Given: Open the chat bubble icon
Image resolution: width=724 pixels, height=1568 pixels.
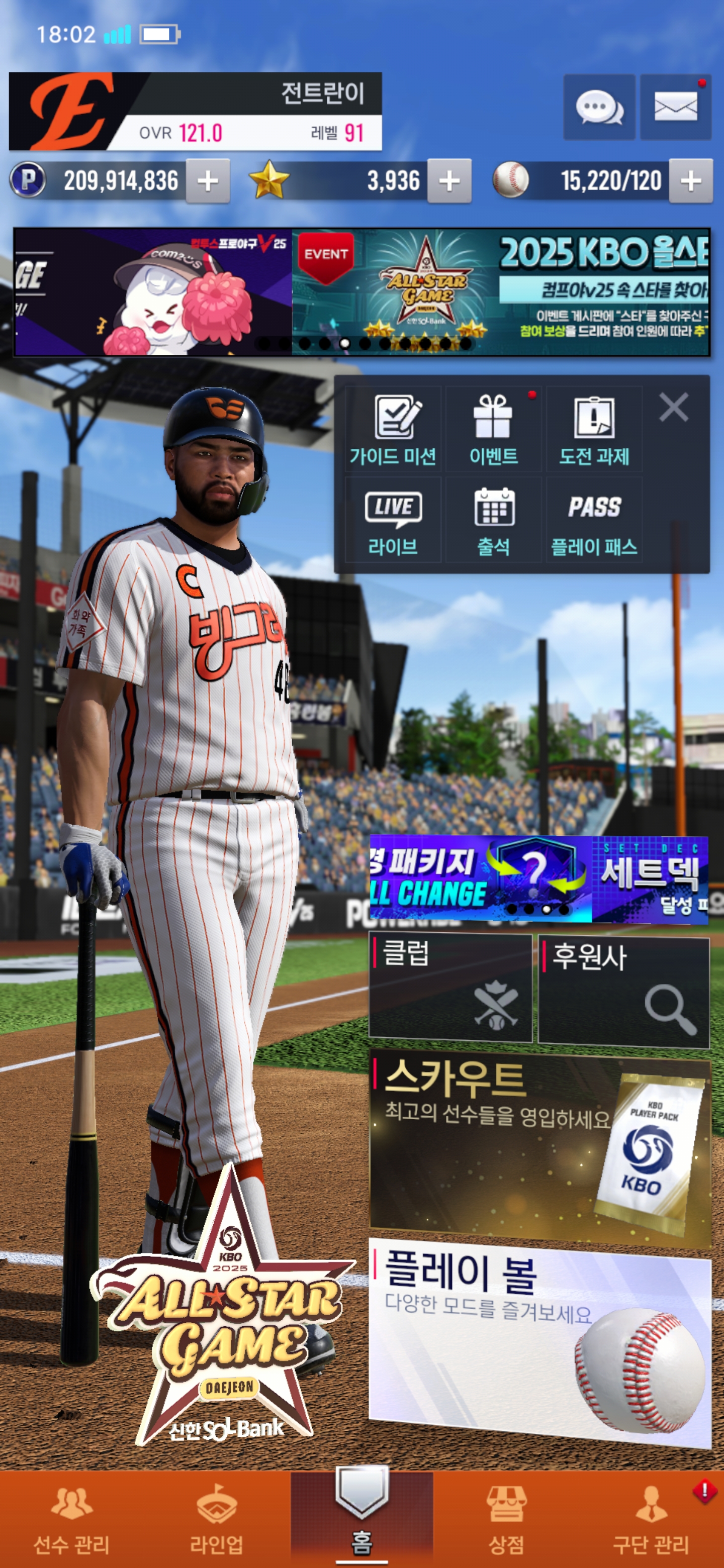Looking at the screenshot, I should (x=599, y=108).
